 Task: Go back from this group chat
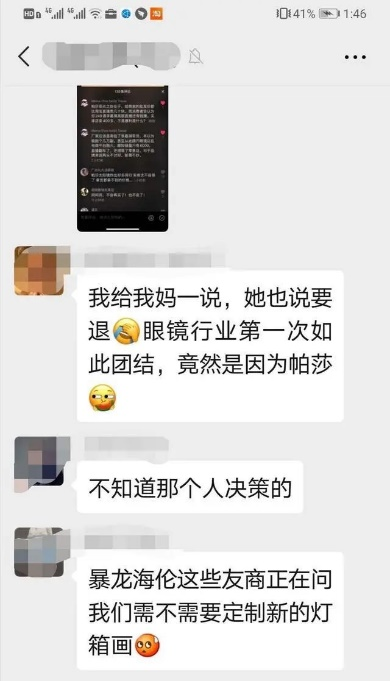(24, 56)
